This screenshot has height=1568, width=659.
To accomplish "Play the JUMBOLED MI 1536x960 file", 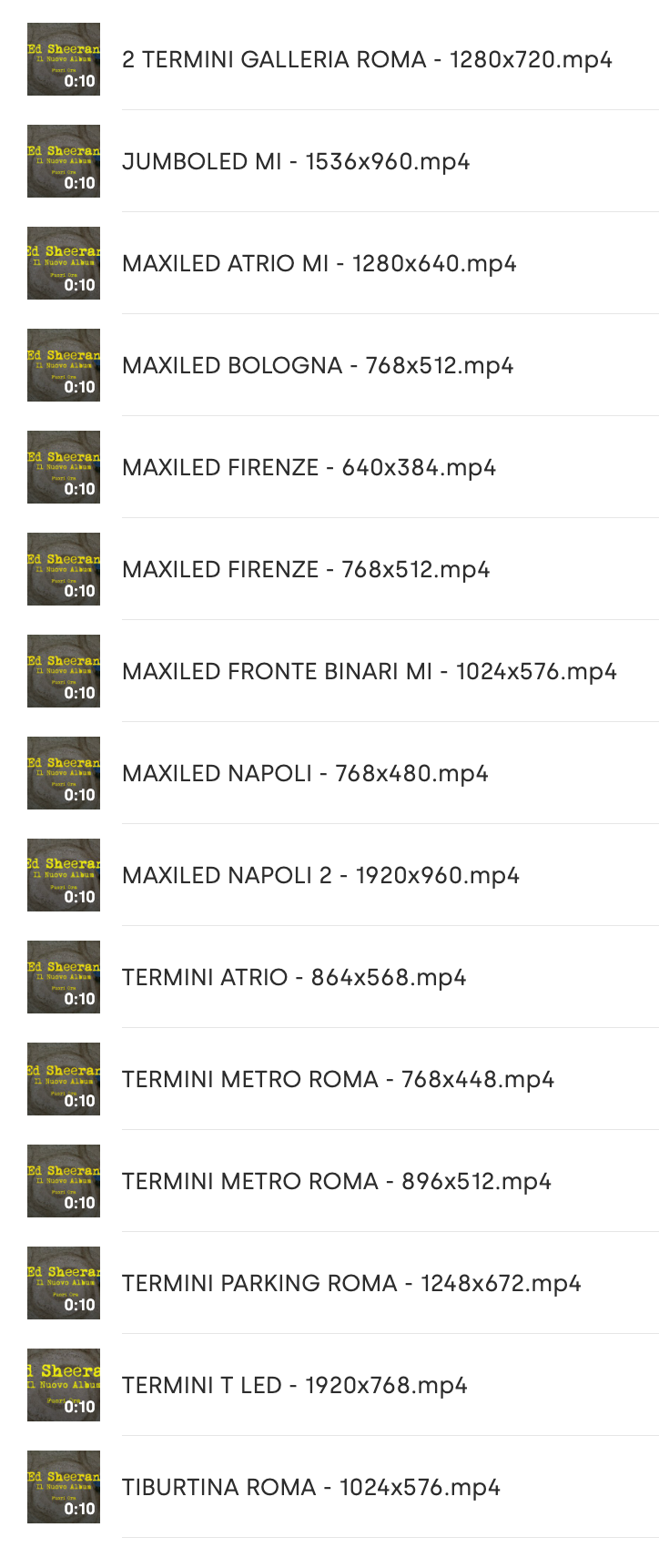I will click(296, 162).
